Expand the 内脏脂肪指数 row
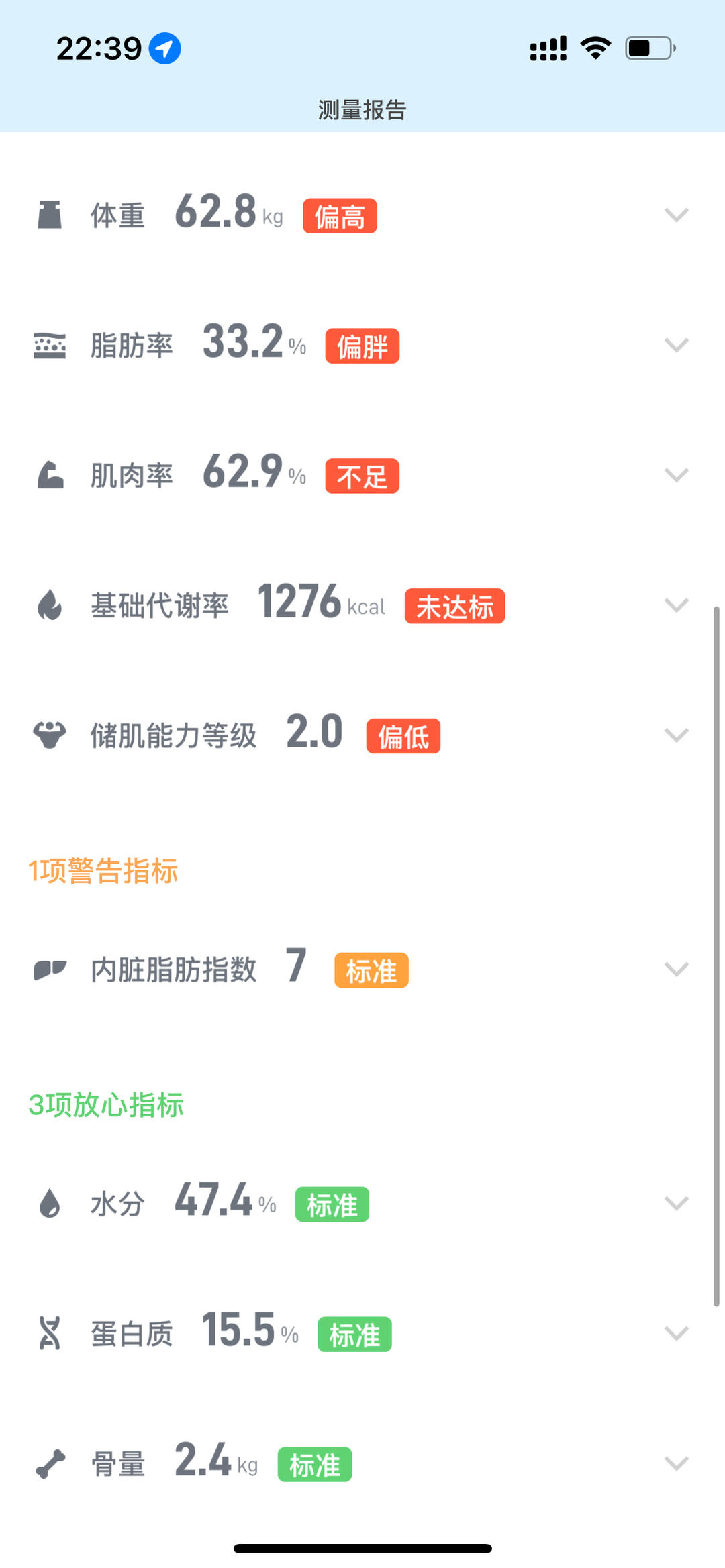The width and height of the screenshot is (725, 1568). point(676,970)
